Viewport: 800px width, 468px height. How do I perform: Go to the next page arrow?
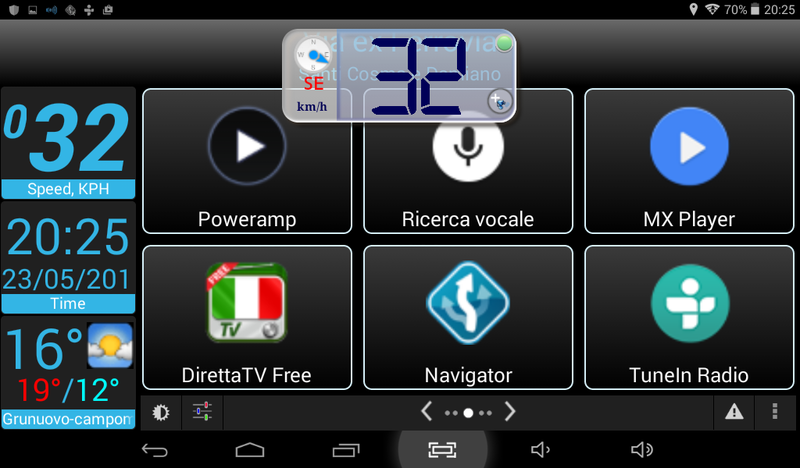tap(510, 411)
